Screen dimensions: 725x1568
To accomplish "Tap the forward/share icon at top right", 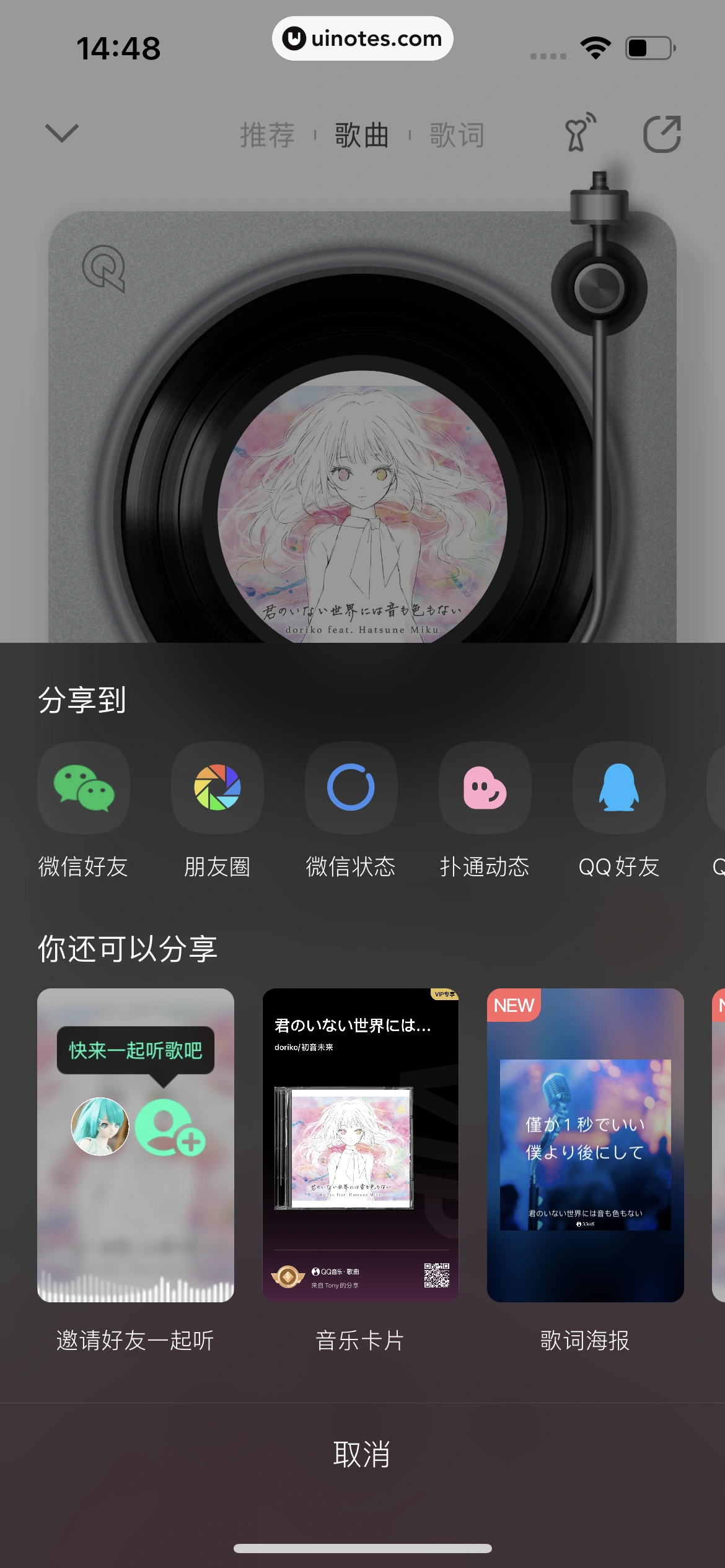I will pyautogui.click(x=661, y=135).
